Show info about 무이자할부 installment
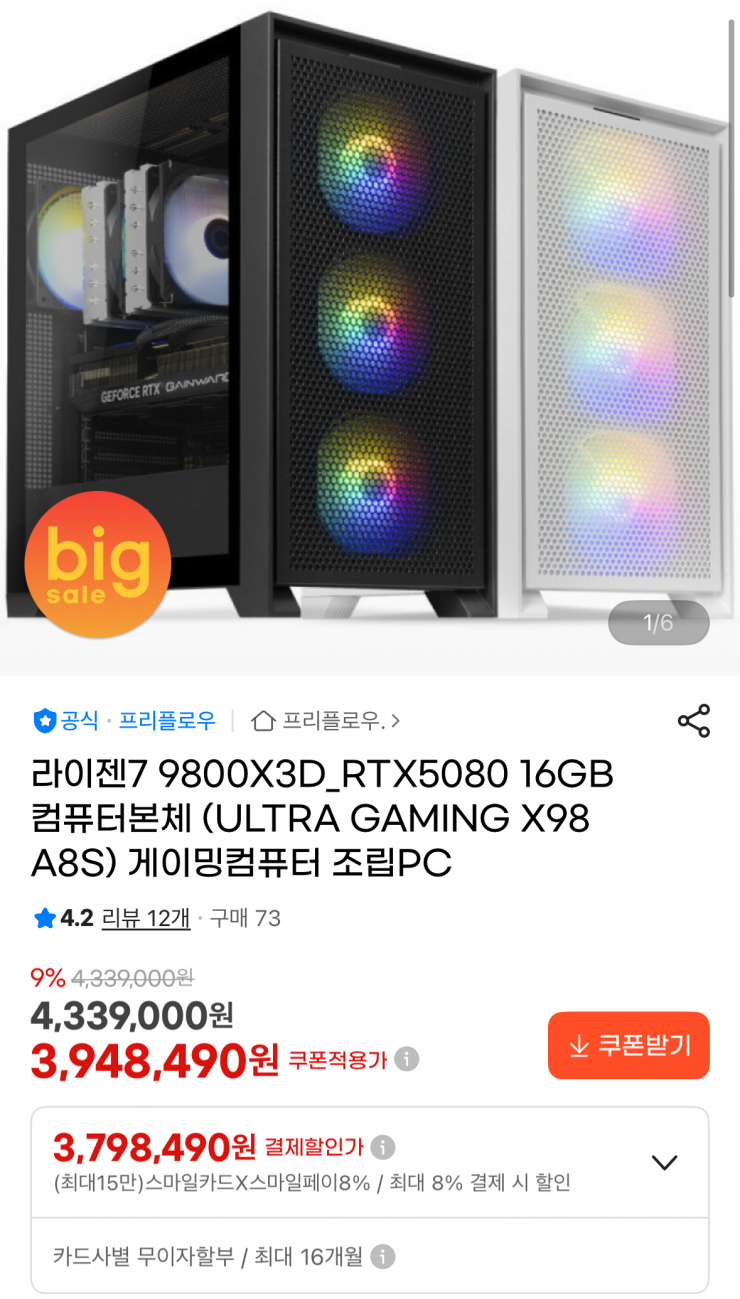 (383, 1256)
